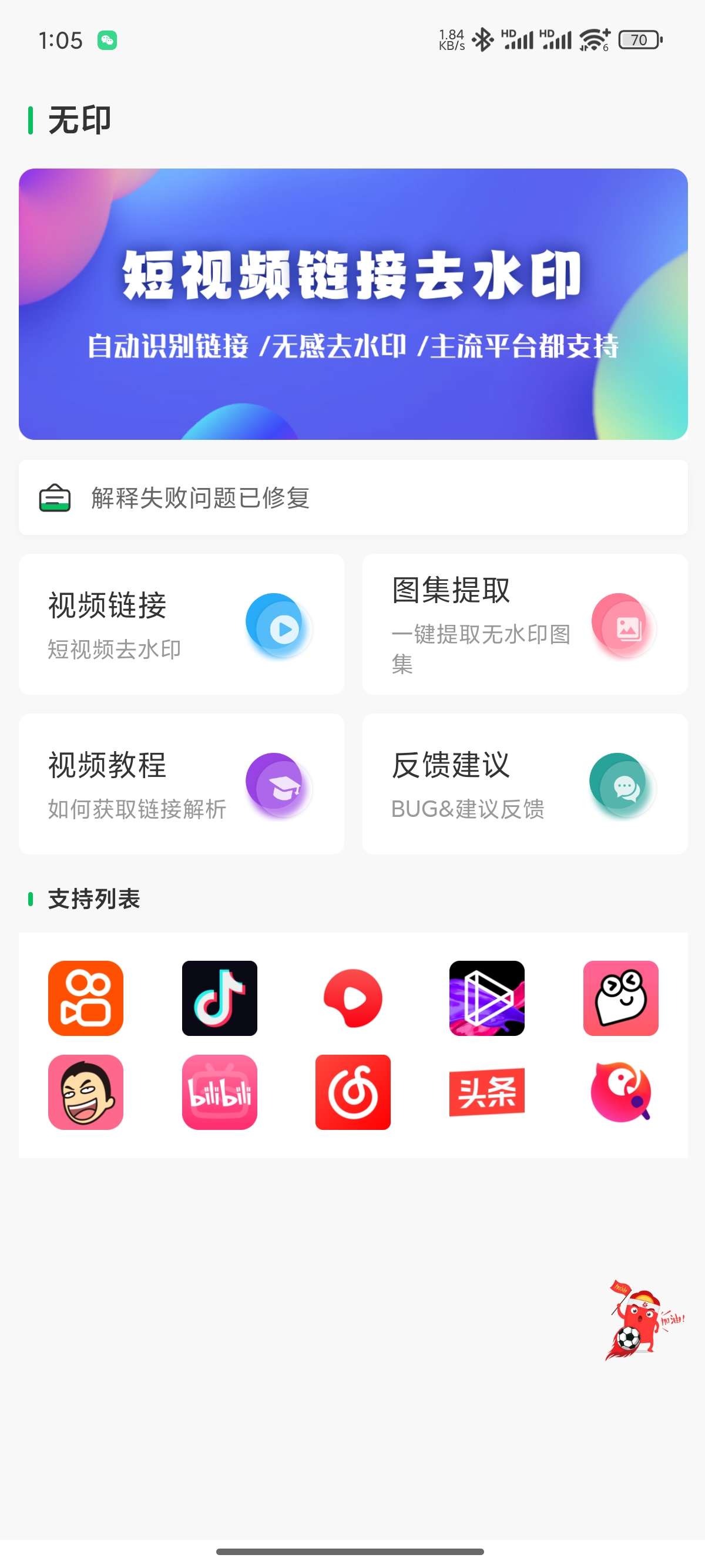Select the orange Kuaishou icon
This screenshot has width=705, height=1568.
pos(86,998)
